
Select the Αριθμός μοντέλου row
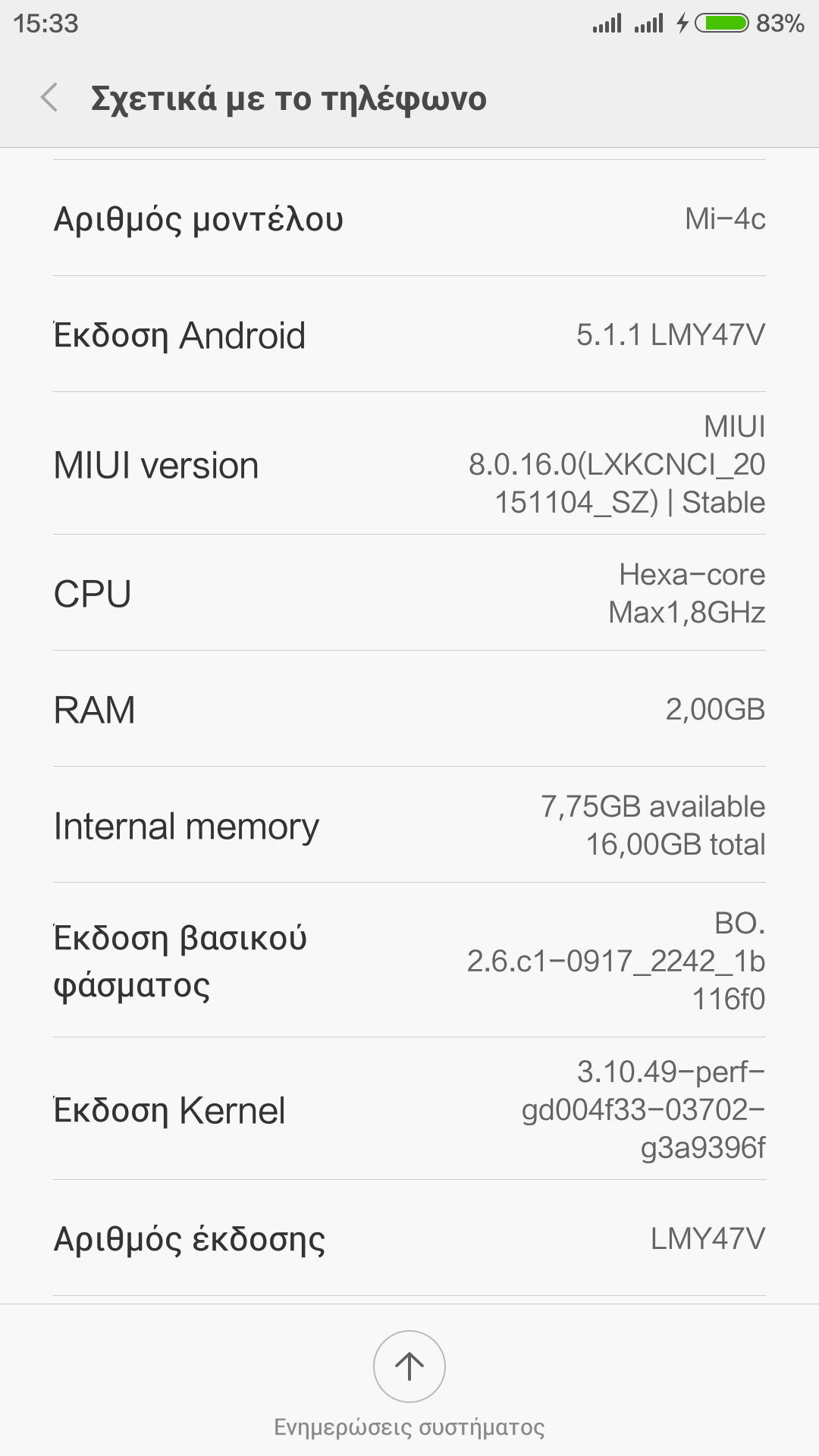coord(409,218)
